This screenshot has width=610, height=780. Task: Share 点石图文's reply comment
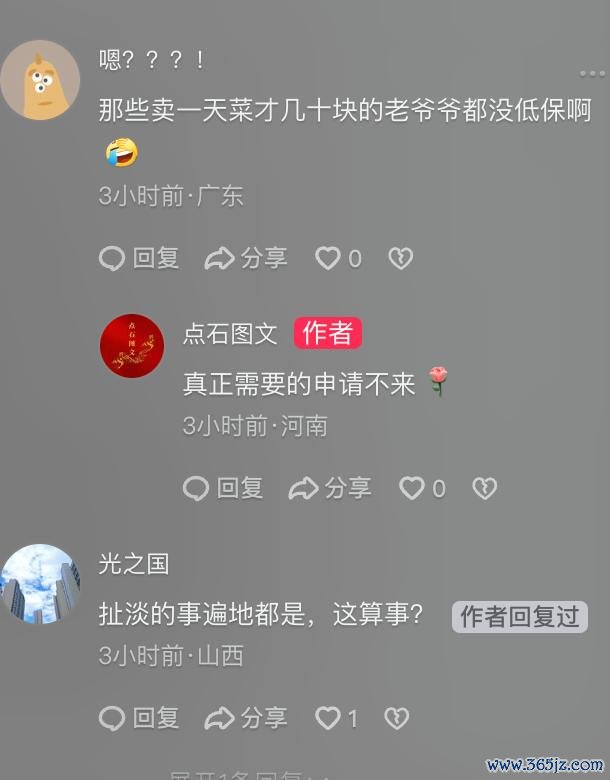click(x=329, y=488)
